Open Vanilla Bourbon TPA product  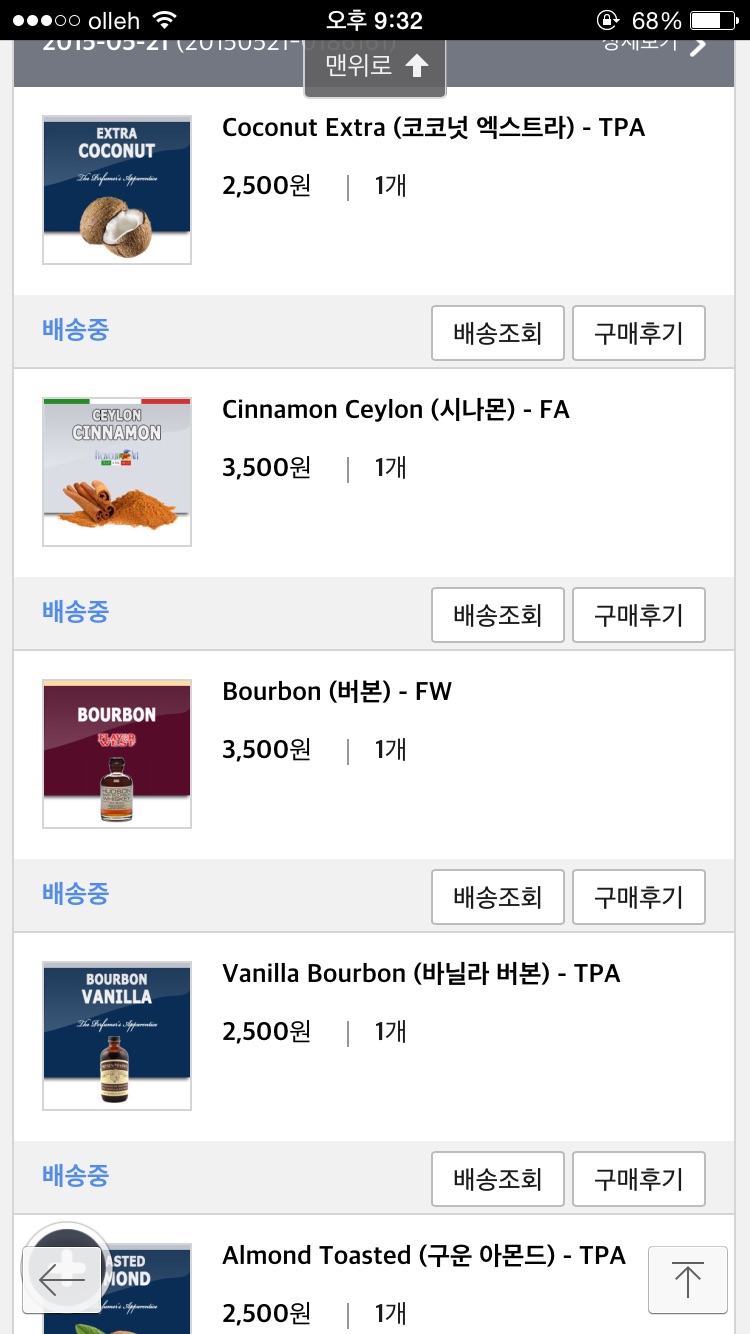pos(421,973)
